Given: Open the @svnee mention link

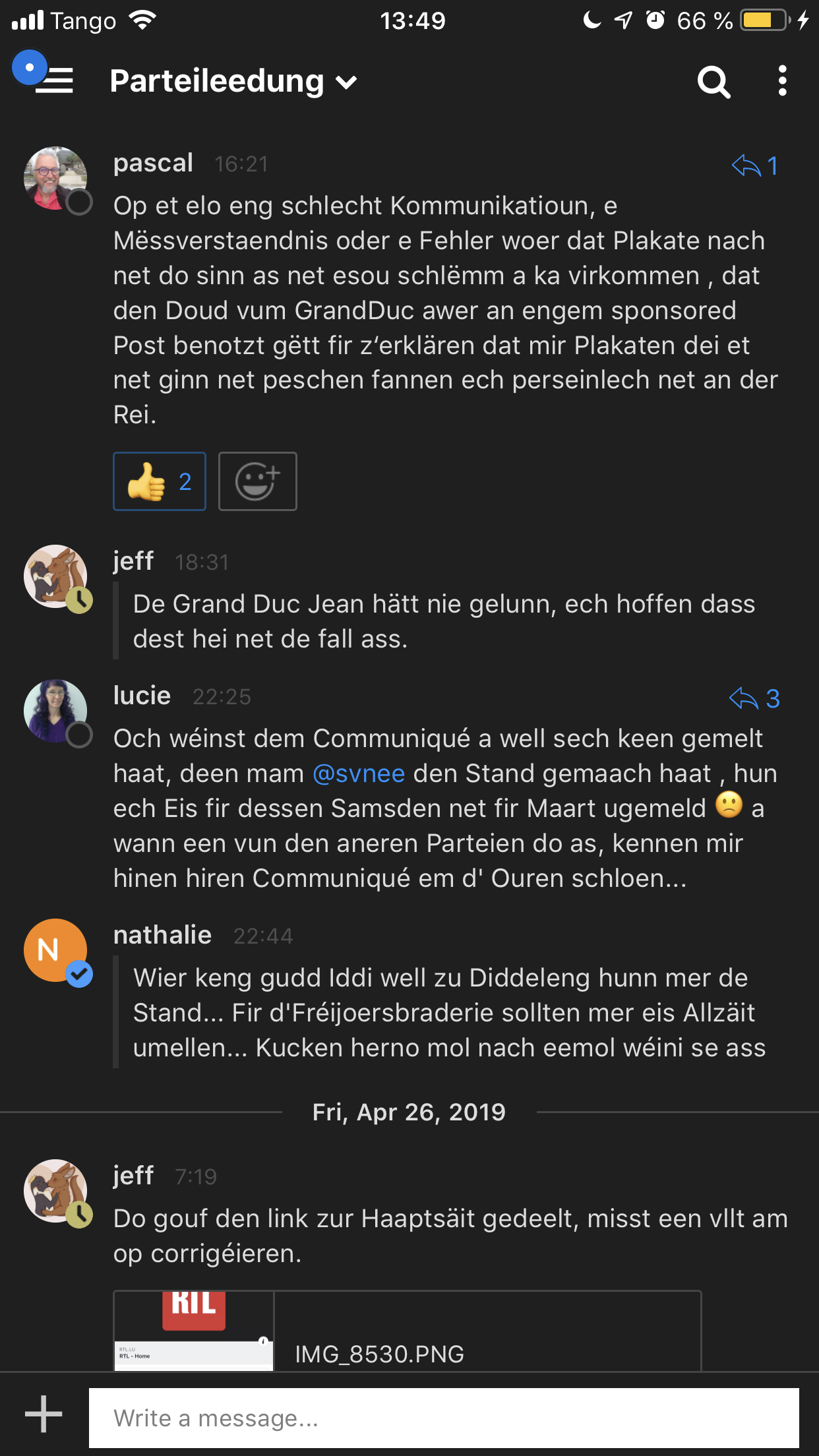Looking at the screenshot, I should (x=359, y=773).
